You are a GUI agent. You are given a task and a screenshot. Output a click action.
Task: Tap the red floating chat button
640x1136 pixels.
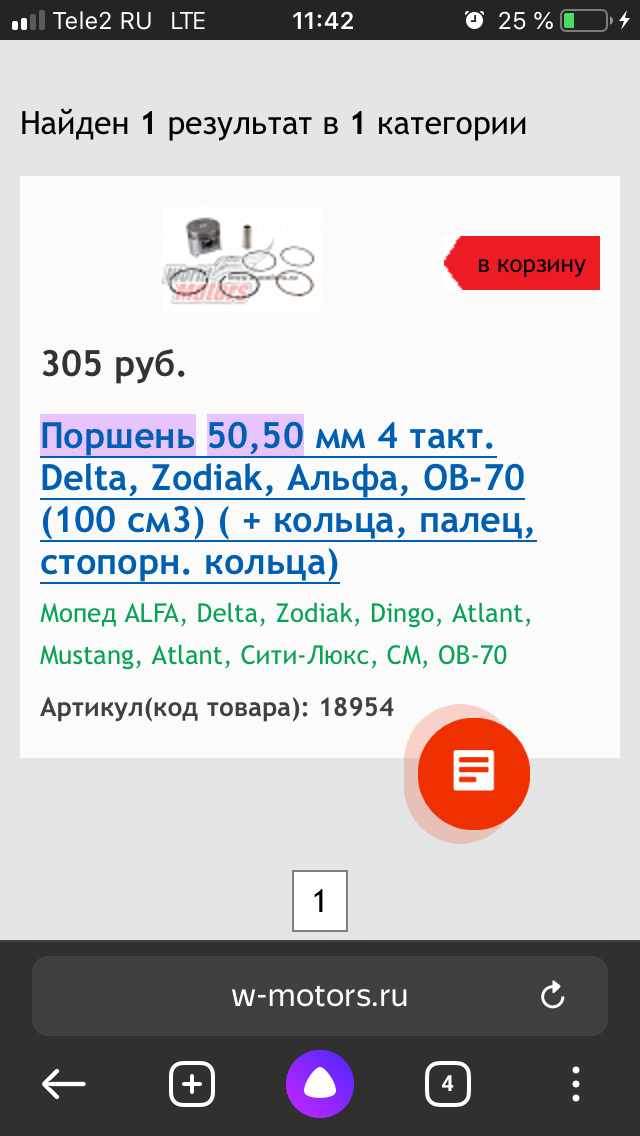(473, 773)
